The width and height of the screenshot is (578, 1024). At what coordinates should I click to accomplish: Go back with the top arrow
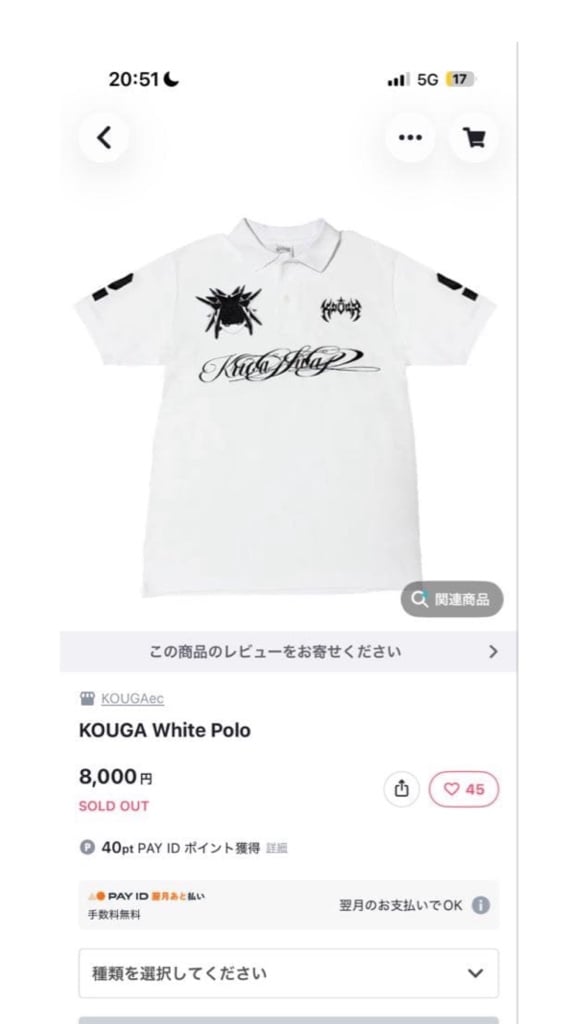(103, 138)
